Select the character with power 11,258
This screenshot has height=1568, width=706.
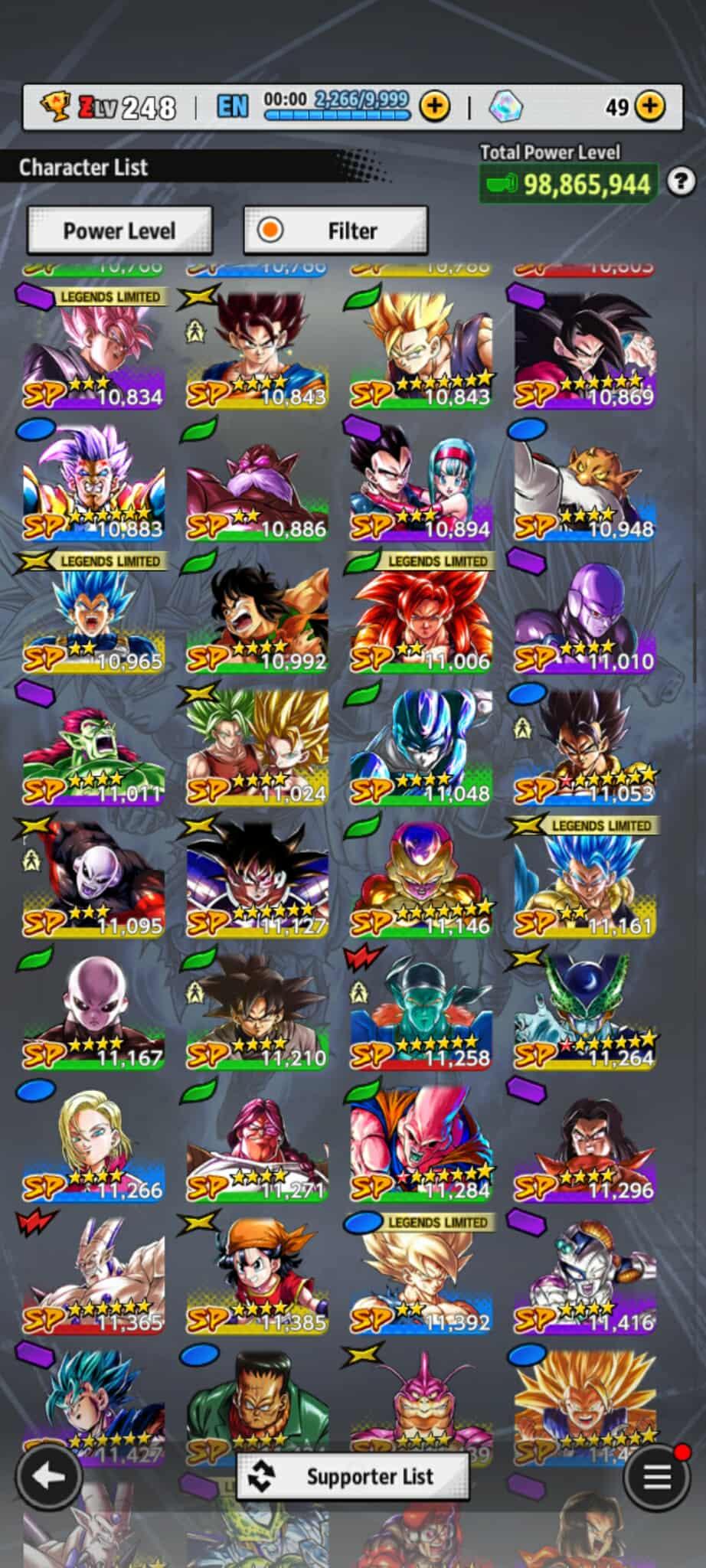pyautogui.click(x=420, y=1012)
